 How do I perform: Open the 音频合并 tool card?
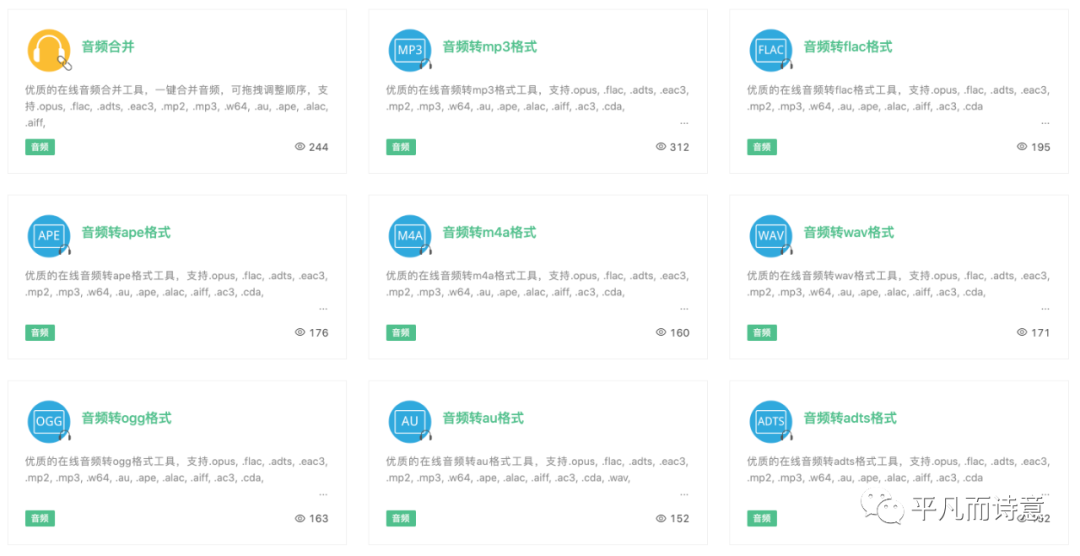(108, 47)
